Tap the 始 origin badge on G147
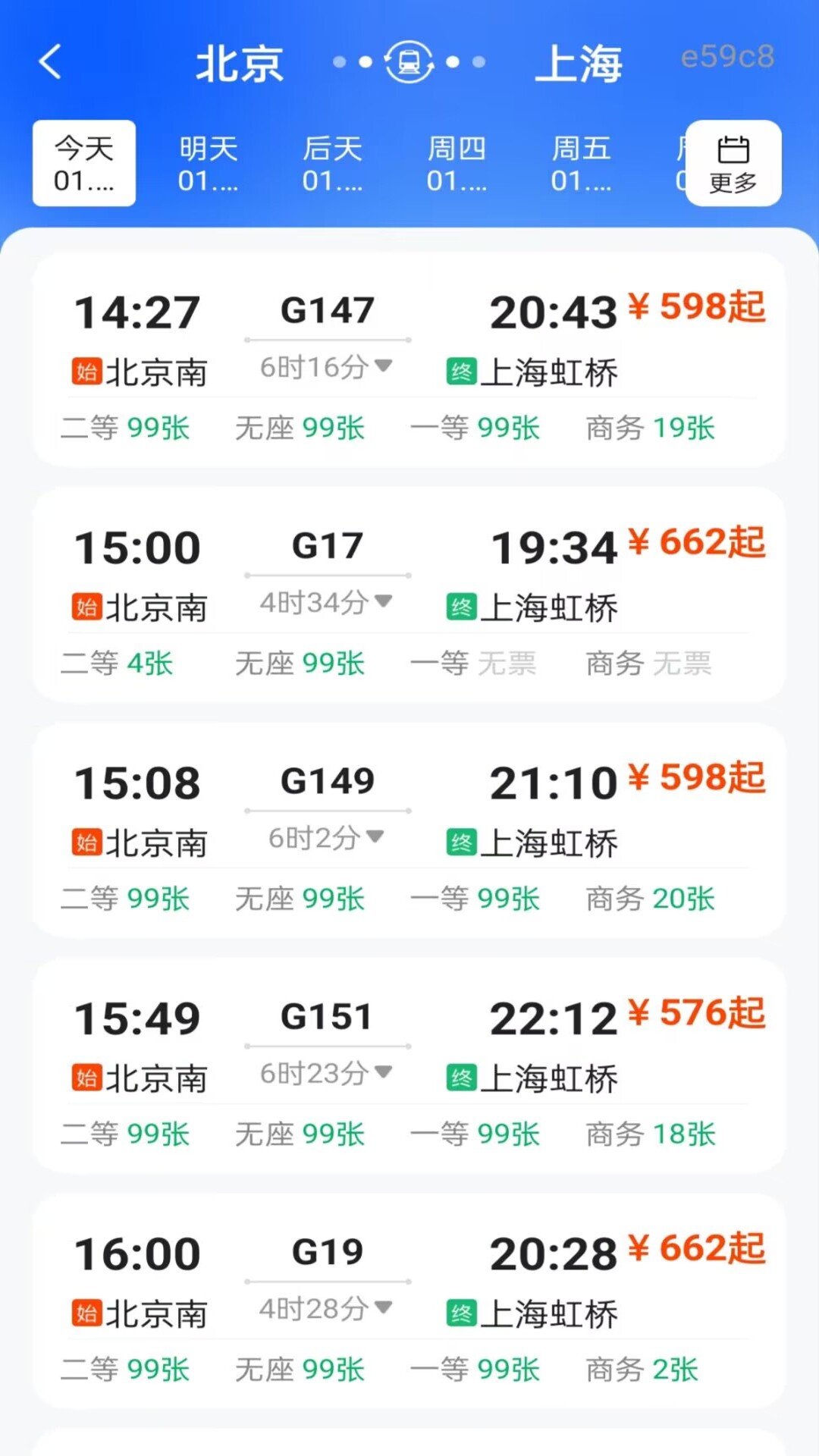 click(86, 371)
